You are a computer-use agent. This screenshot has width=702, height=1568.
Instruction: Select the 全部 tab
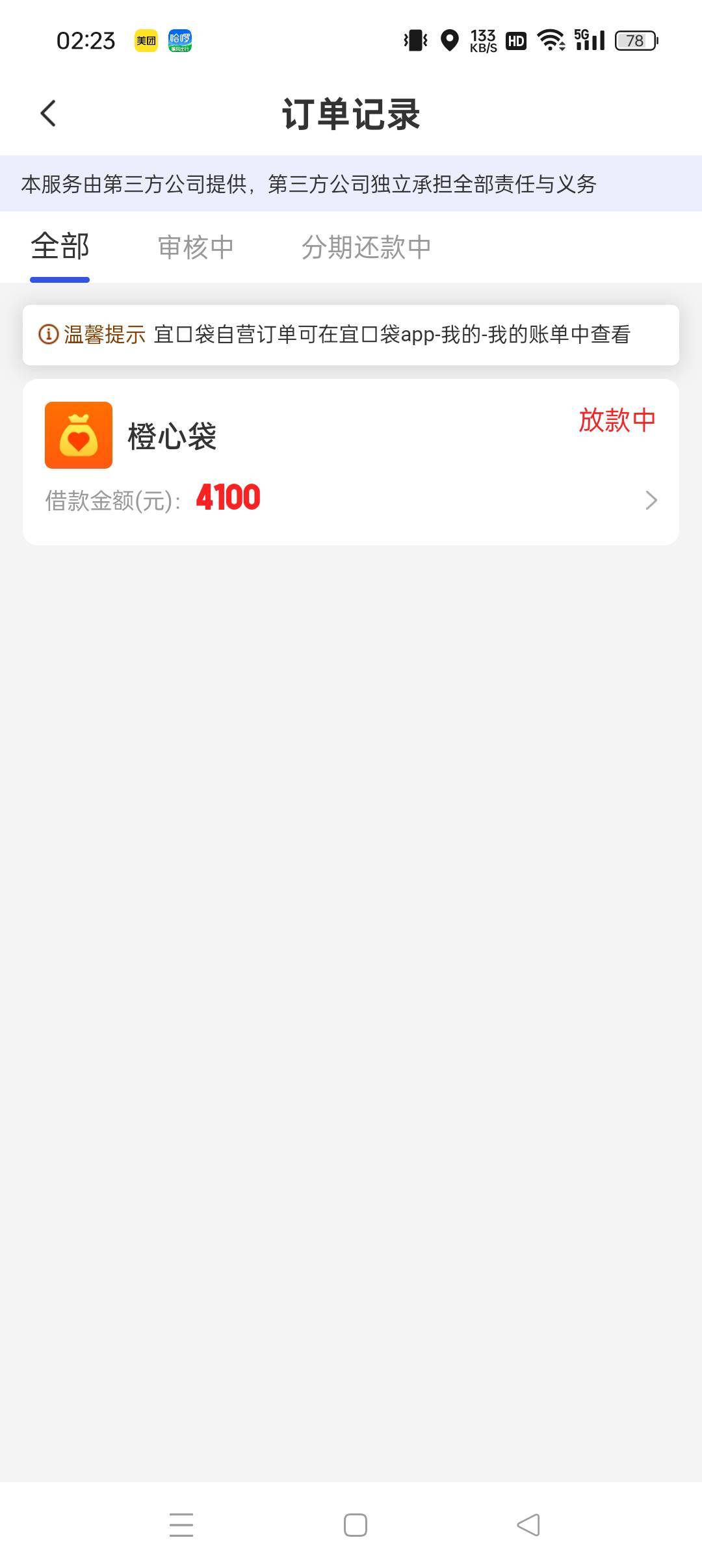coord(60,247)
